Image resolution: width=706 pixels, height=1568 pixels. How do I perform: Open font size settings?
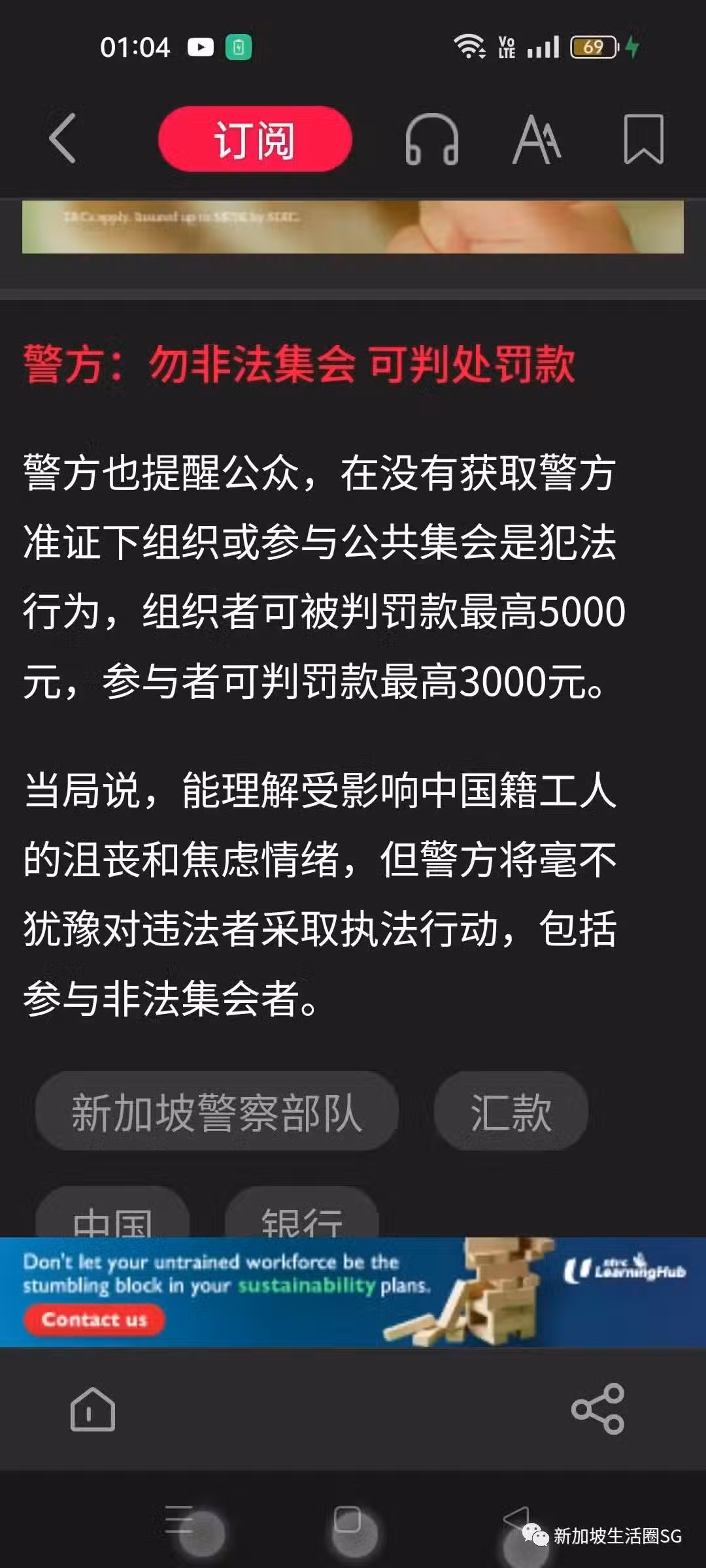click(537, 139)
